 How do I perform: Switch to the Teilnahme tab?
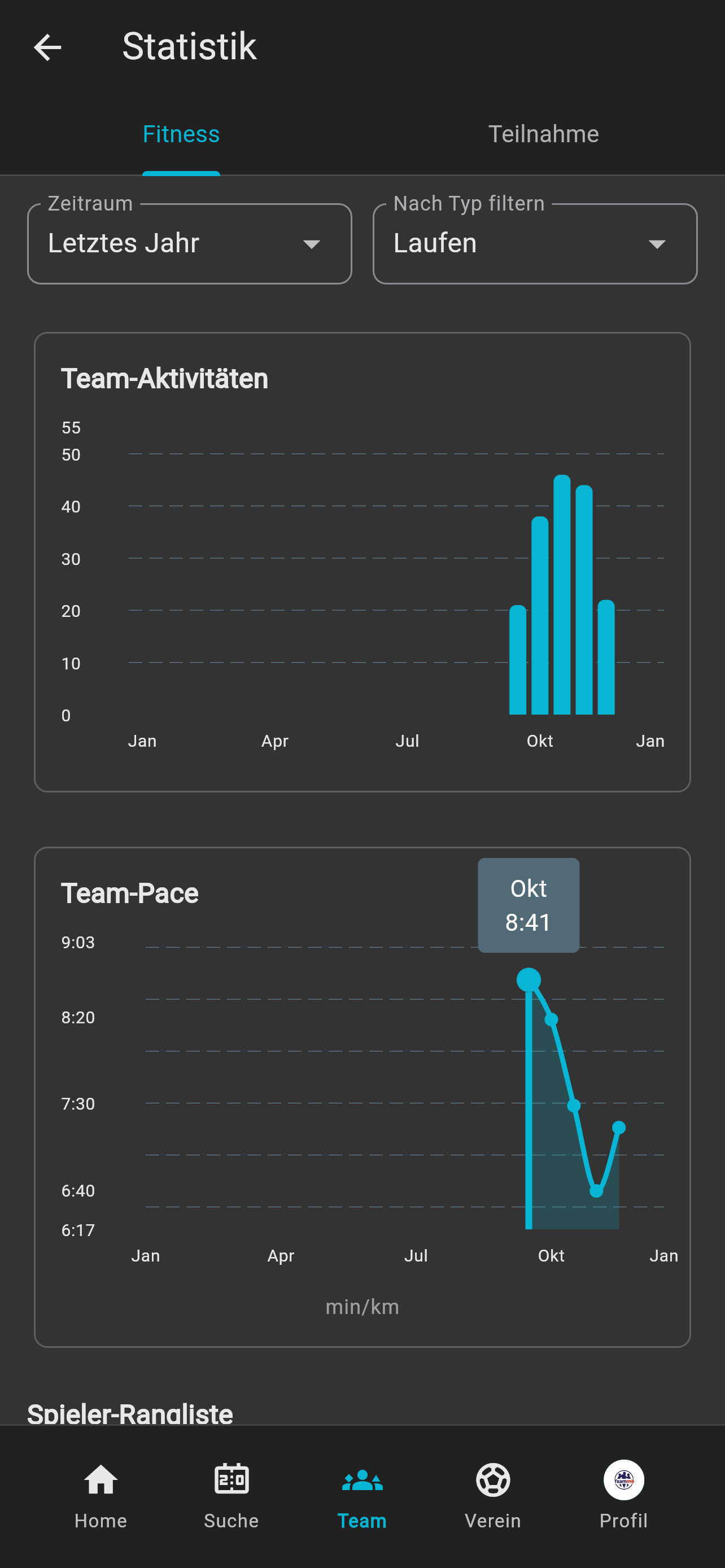(x=544, y=133)
